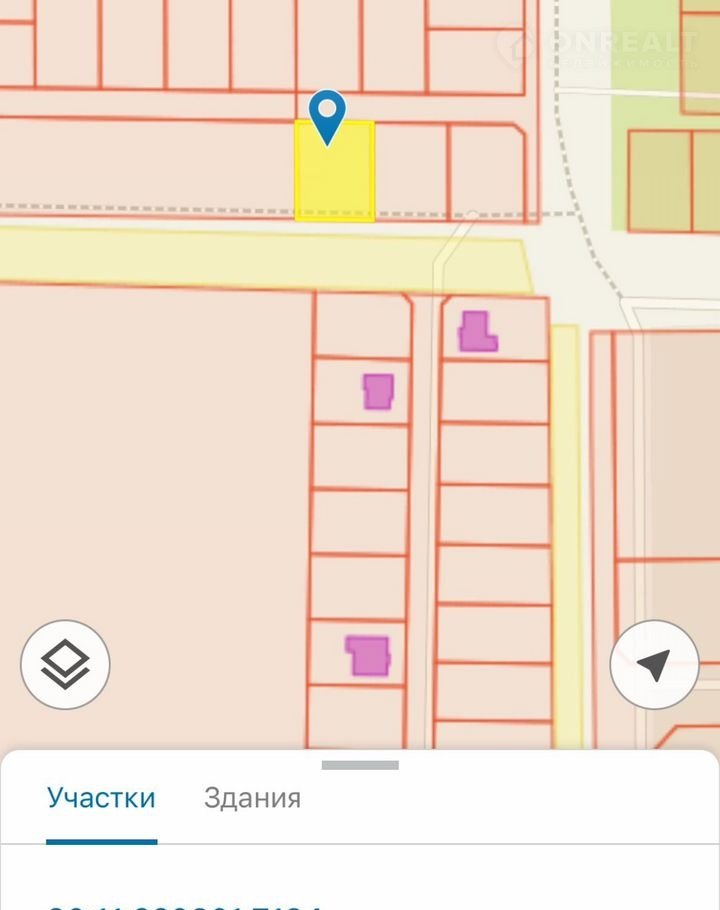Switch to the Здания tab

point(252,798)
